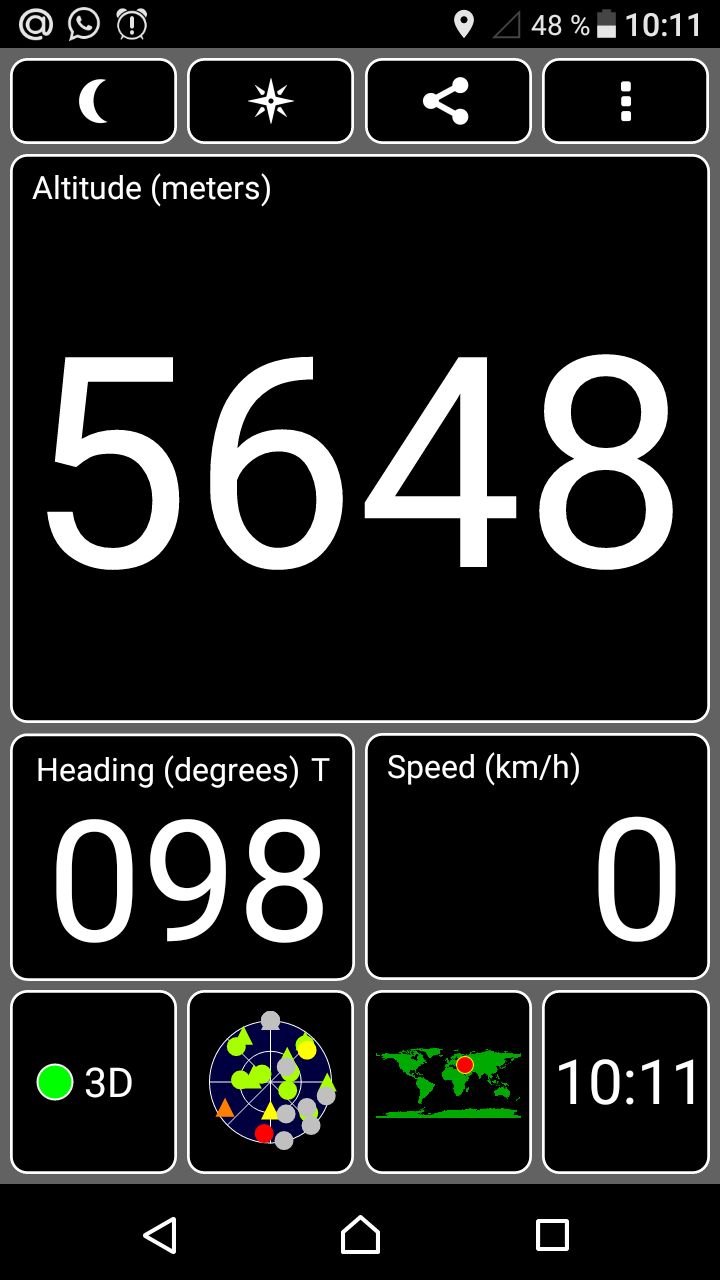
Task: Select the Speed (km/h) tile
Action: click(537, 857)
